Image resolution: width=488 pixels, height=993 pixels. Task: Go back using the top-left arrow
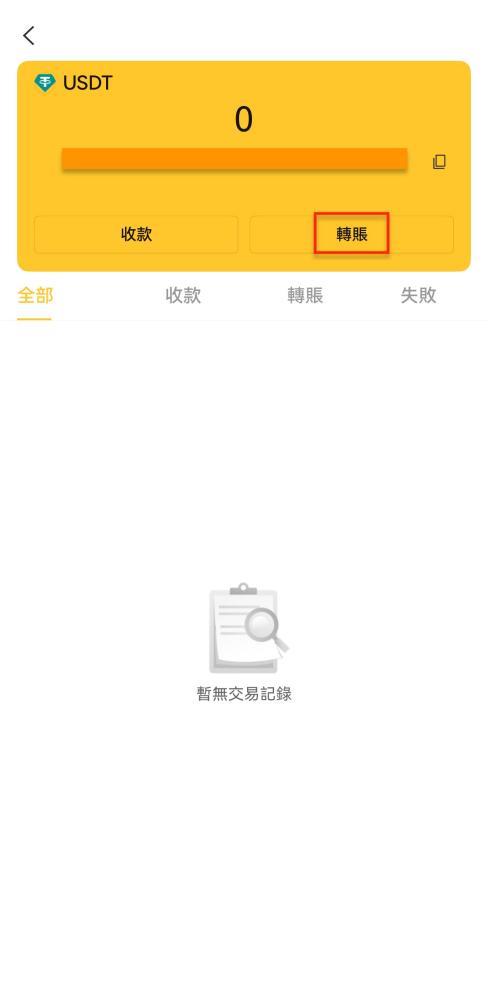coord(29,35)
